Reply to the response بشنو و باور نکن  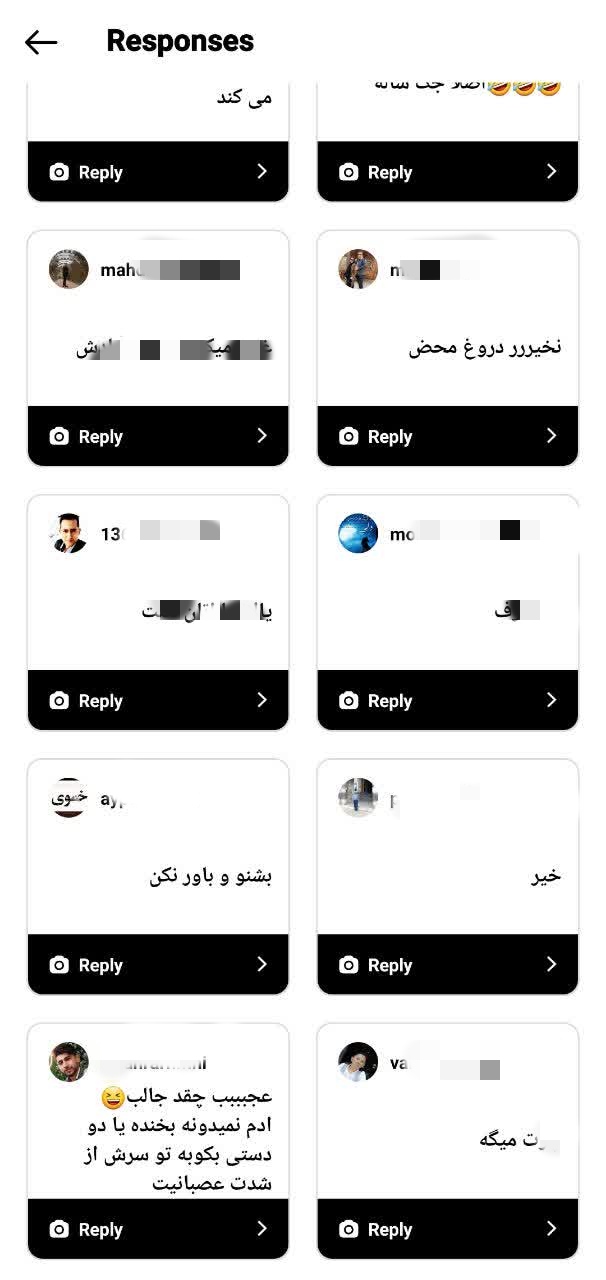point(158,964)
